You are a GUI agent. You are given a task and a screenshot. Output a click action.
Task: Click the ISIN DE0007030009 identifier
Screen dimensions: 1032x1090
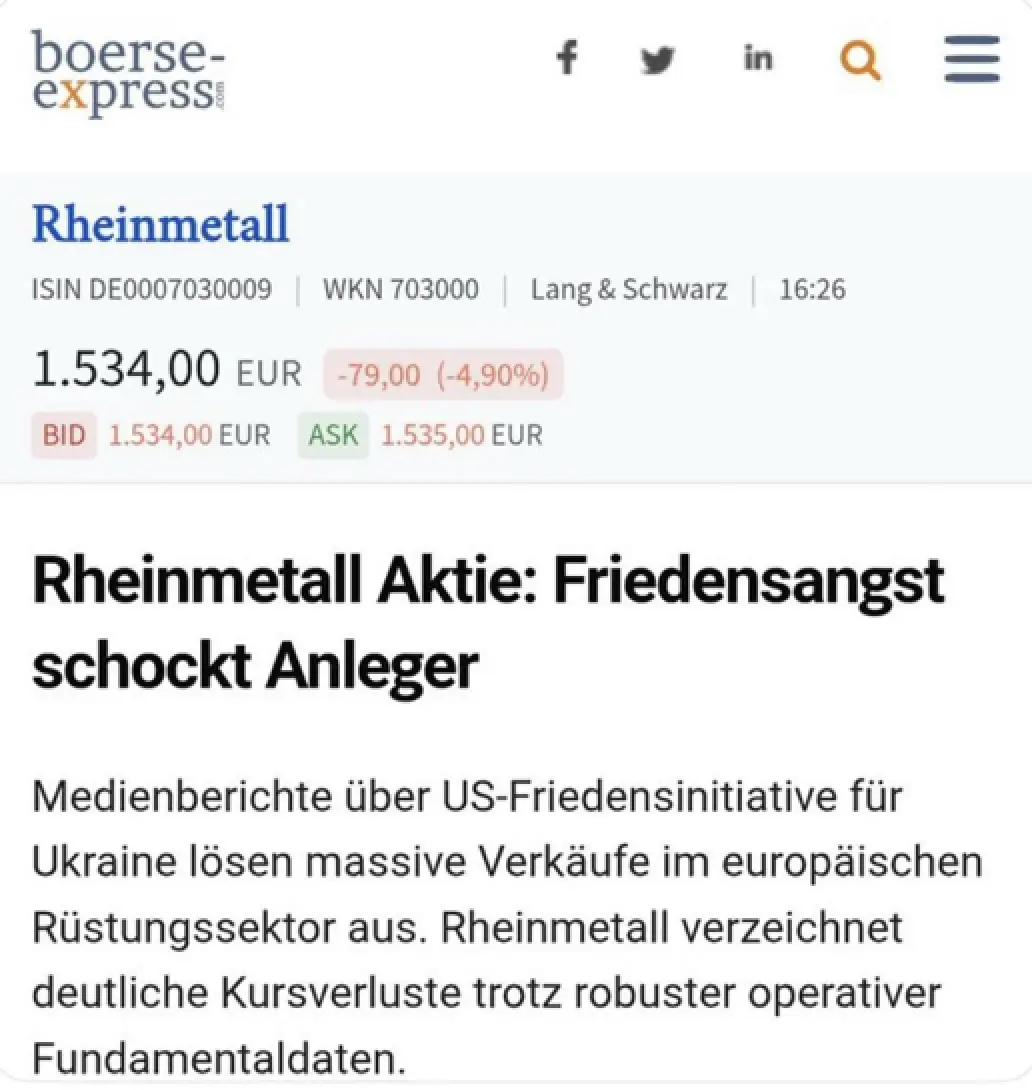point(151,289)
